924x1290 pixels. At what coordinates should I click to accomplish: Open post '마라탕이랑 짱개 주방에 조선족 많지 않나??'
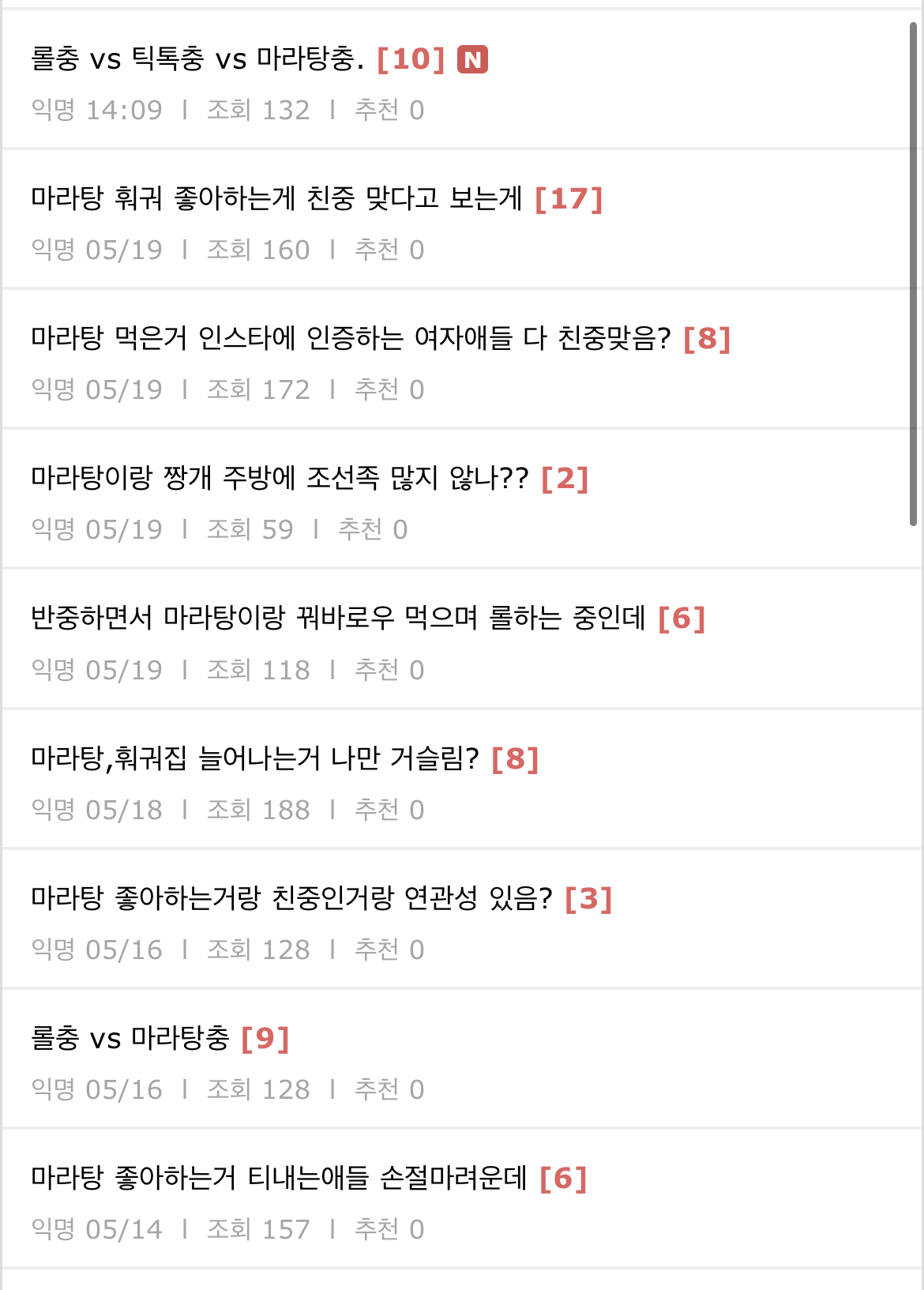pos(280,478)
